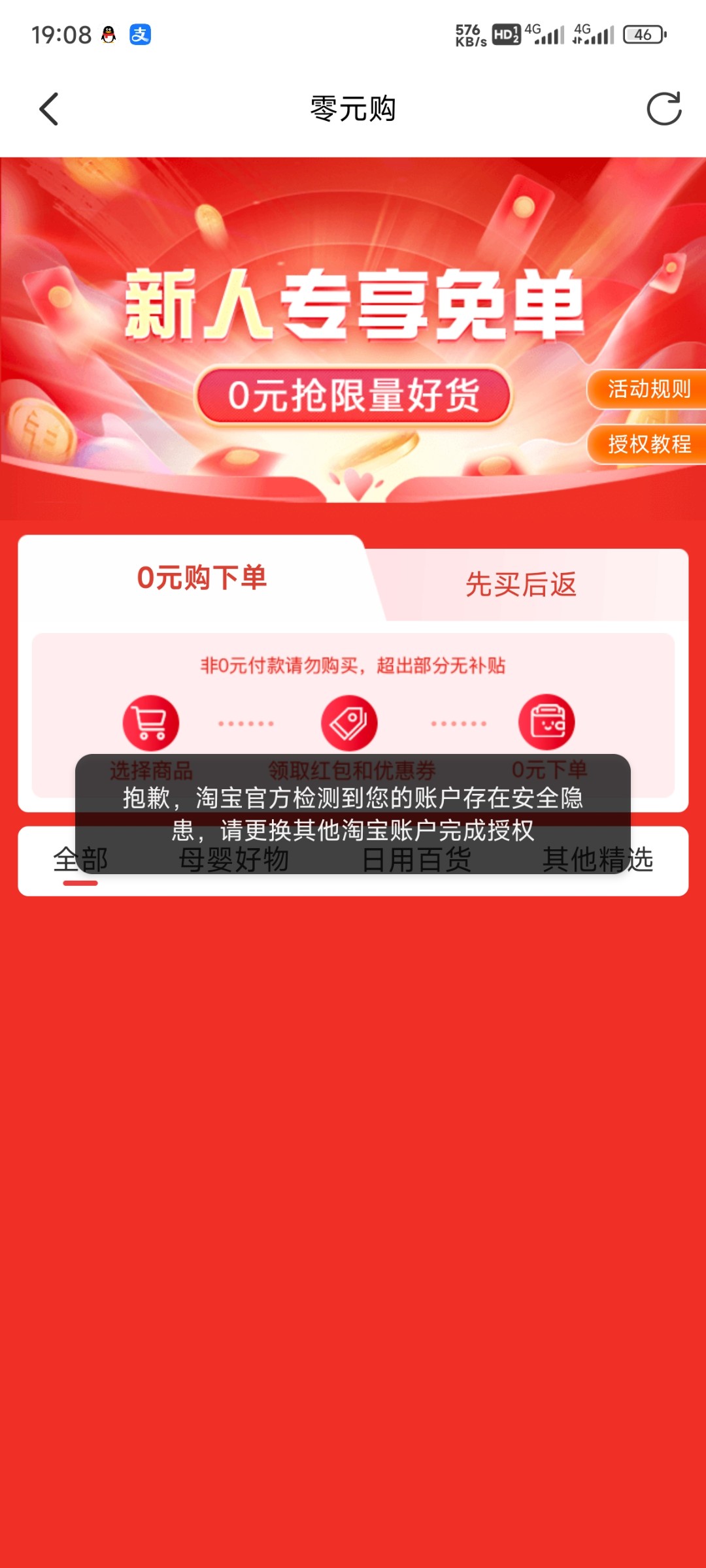Switch to 母婴好物 category
Image resolution: width=706 pixels, height=1568 pixels.
click(x=233, y=860)
